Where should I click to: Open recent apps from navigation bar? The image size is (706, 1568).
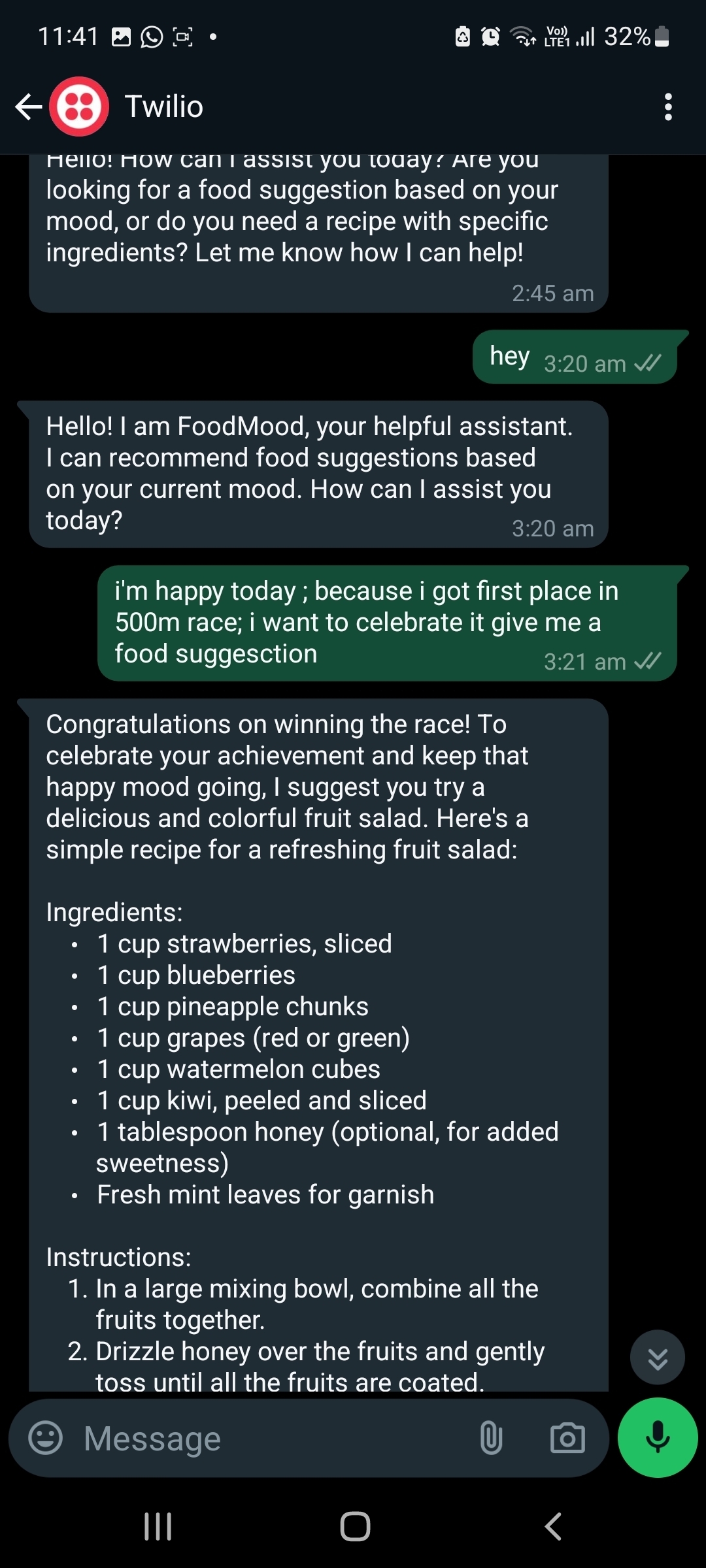coord(158,1527)
